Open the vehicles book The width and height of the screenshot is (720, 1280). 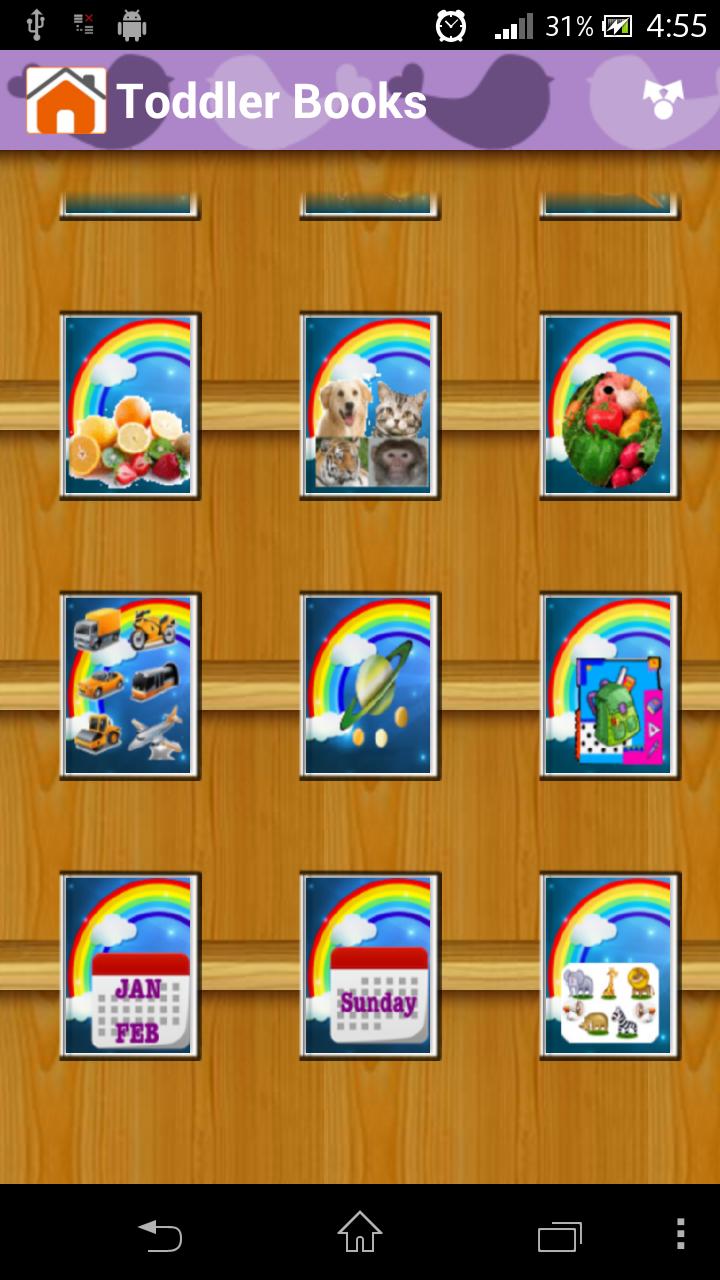click(x=130, y=685)
